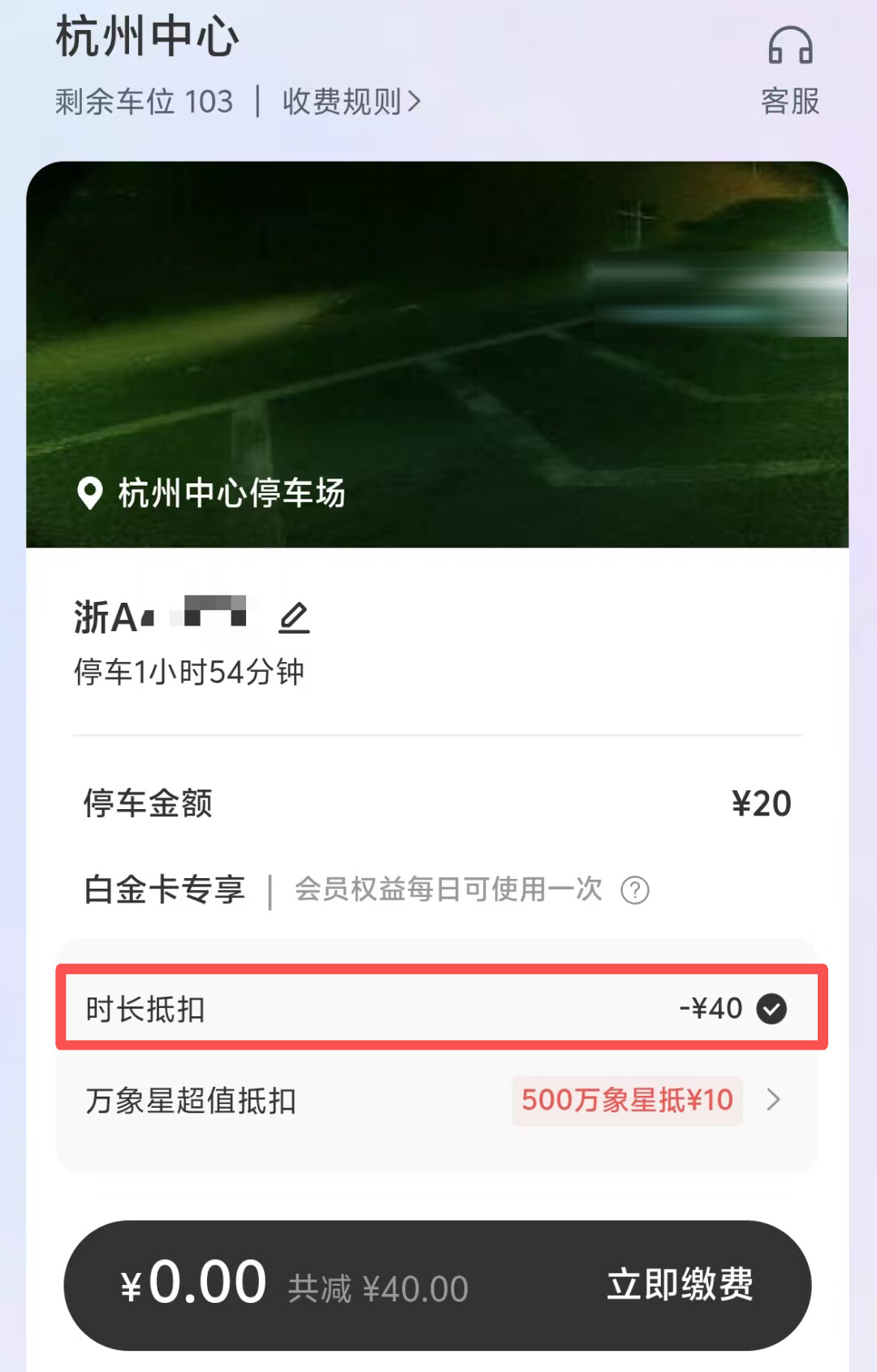This screenshot has width=877, height=1372.
Task: View 收费规则 charging rules
Action: pyautogui.click(x=351, y=102)
